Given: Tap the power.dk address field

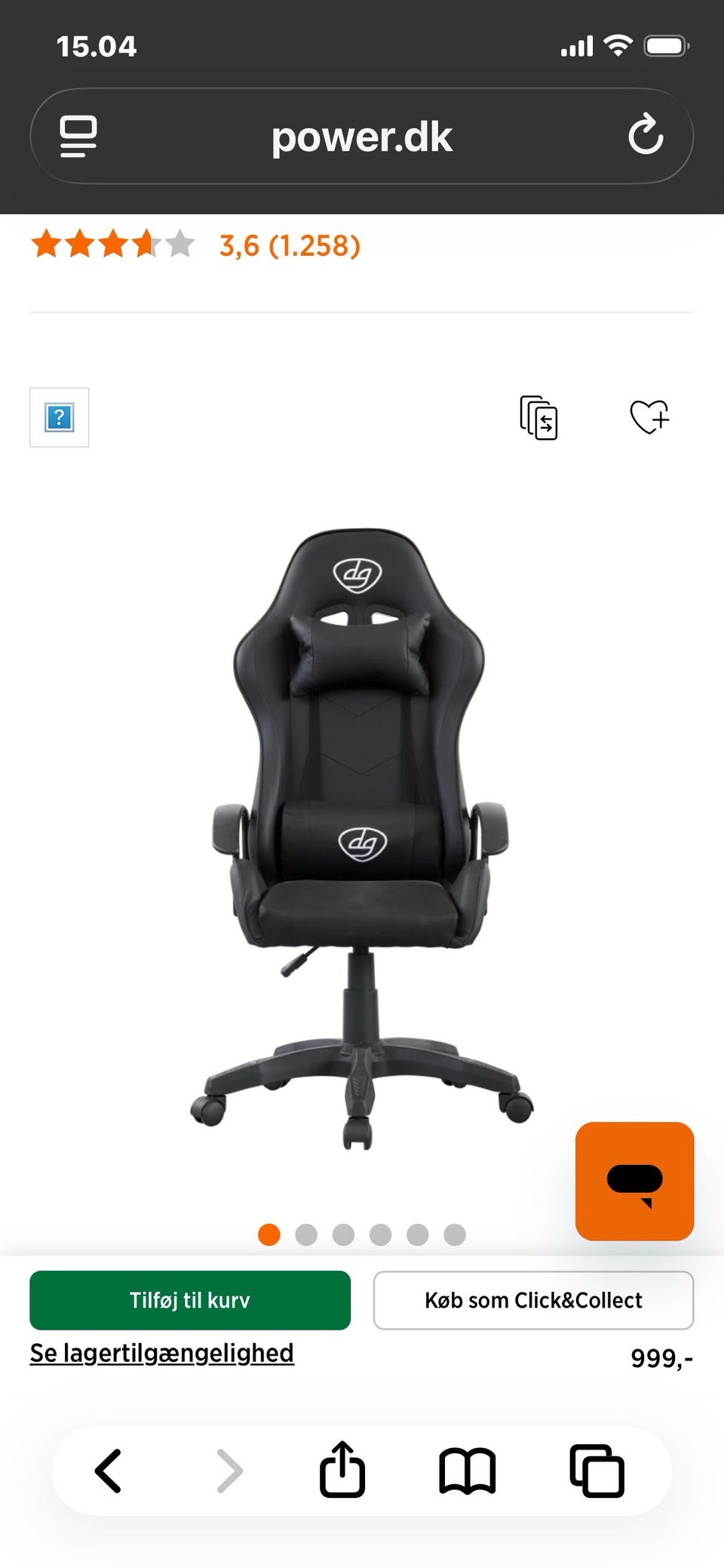Looking at the screenshot, I should (x=361, y=137).
